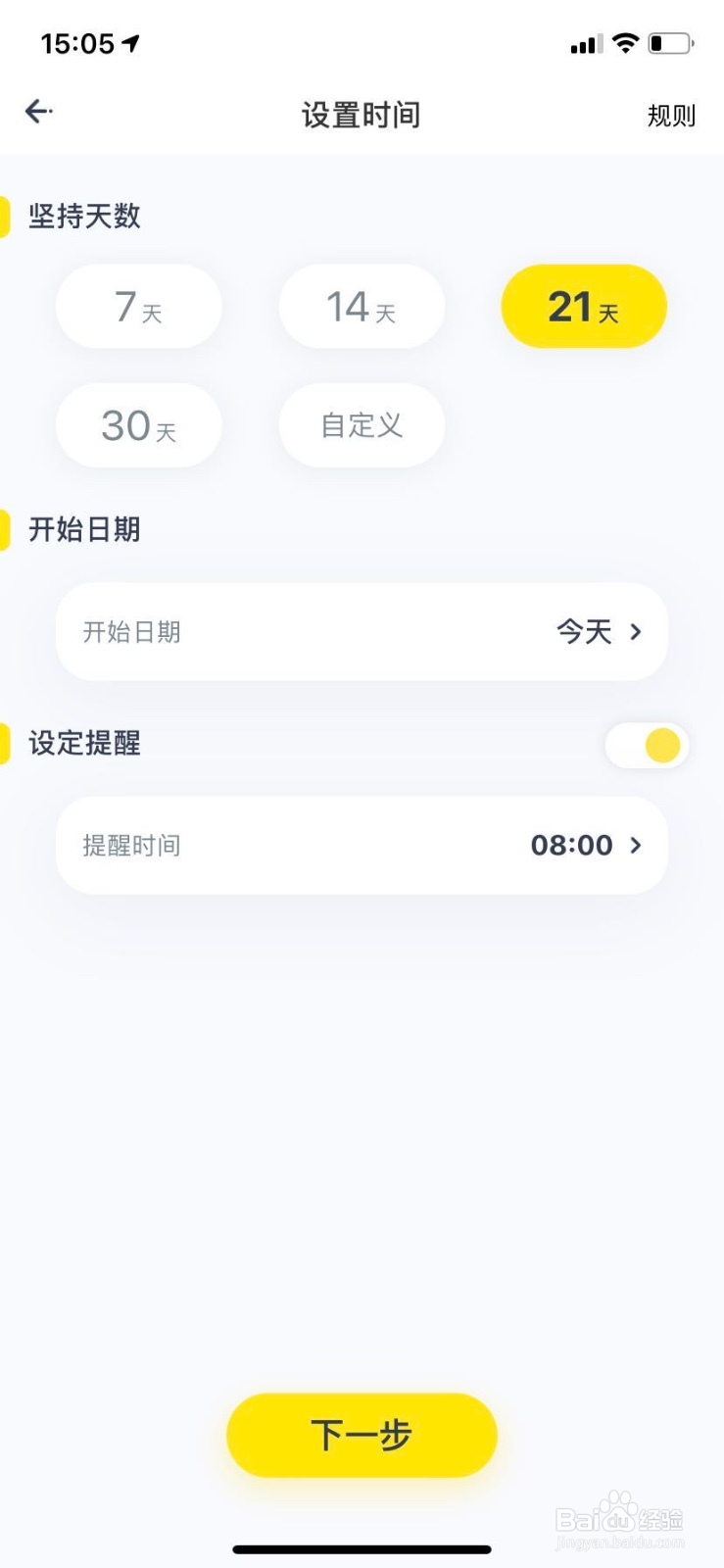Select the 21天 duration option
724x1568 pixels.
[x=584, y=307]
